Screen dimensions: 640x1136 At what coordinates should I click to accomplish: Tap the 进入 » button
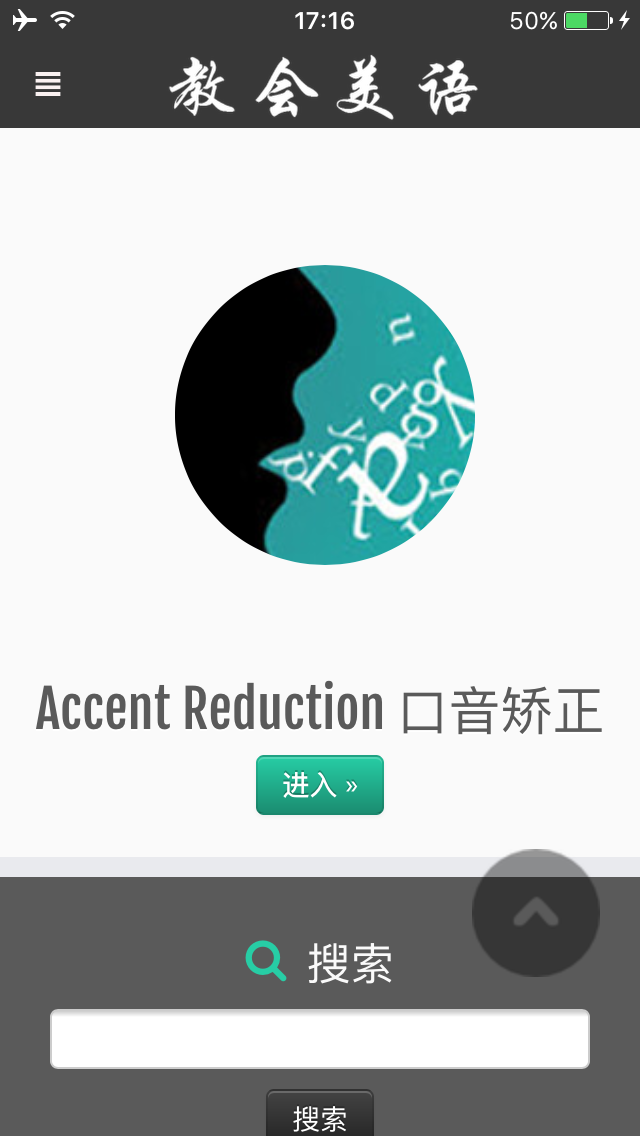coord(320,785)
